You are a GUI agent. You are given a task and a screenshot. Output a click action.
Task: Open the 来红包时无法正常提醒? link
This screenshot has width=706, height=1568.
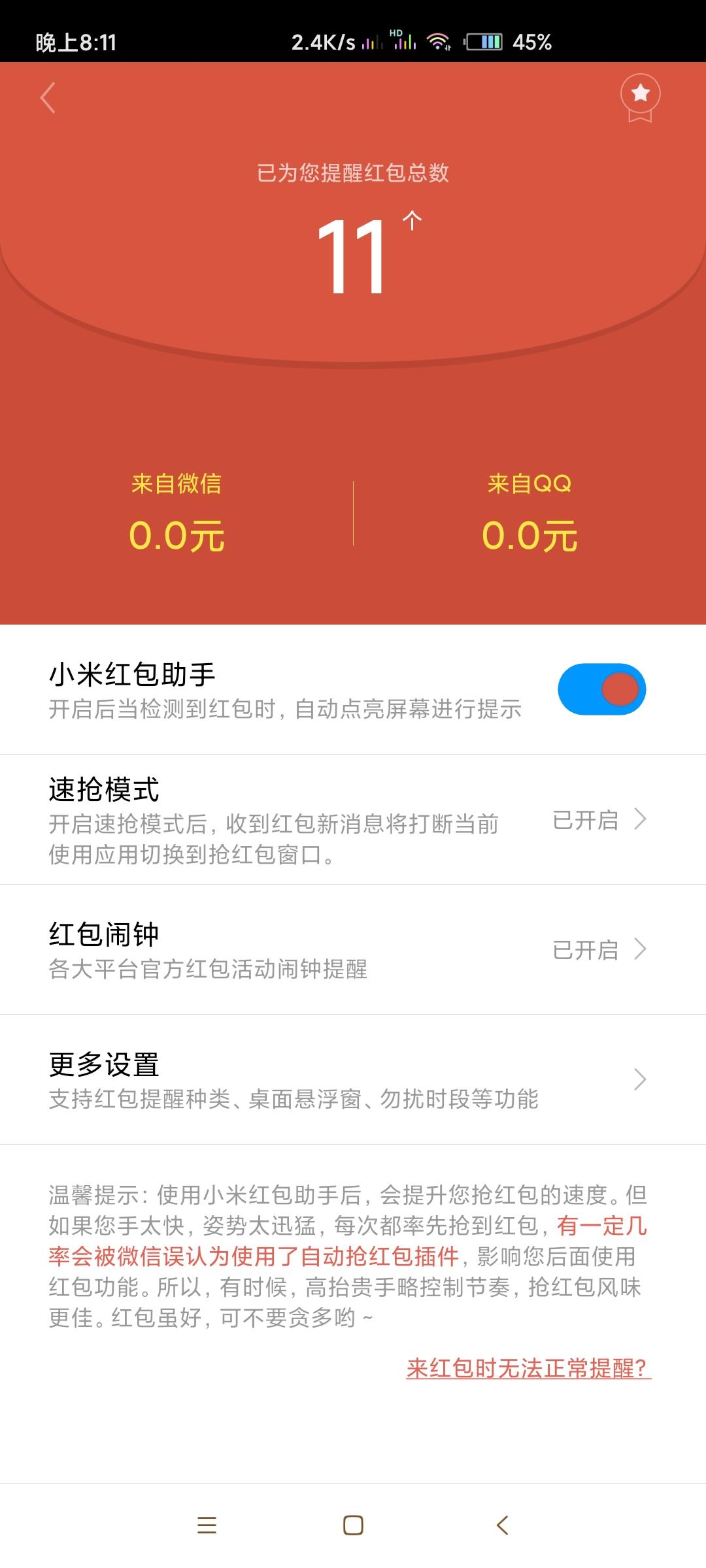pos(528,1367)
